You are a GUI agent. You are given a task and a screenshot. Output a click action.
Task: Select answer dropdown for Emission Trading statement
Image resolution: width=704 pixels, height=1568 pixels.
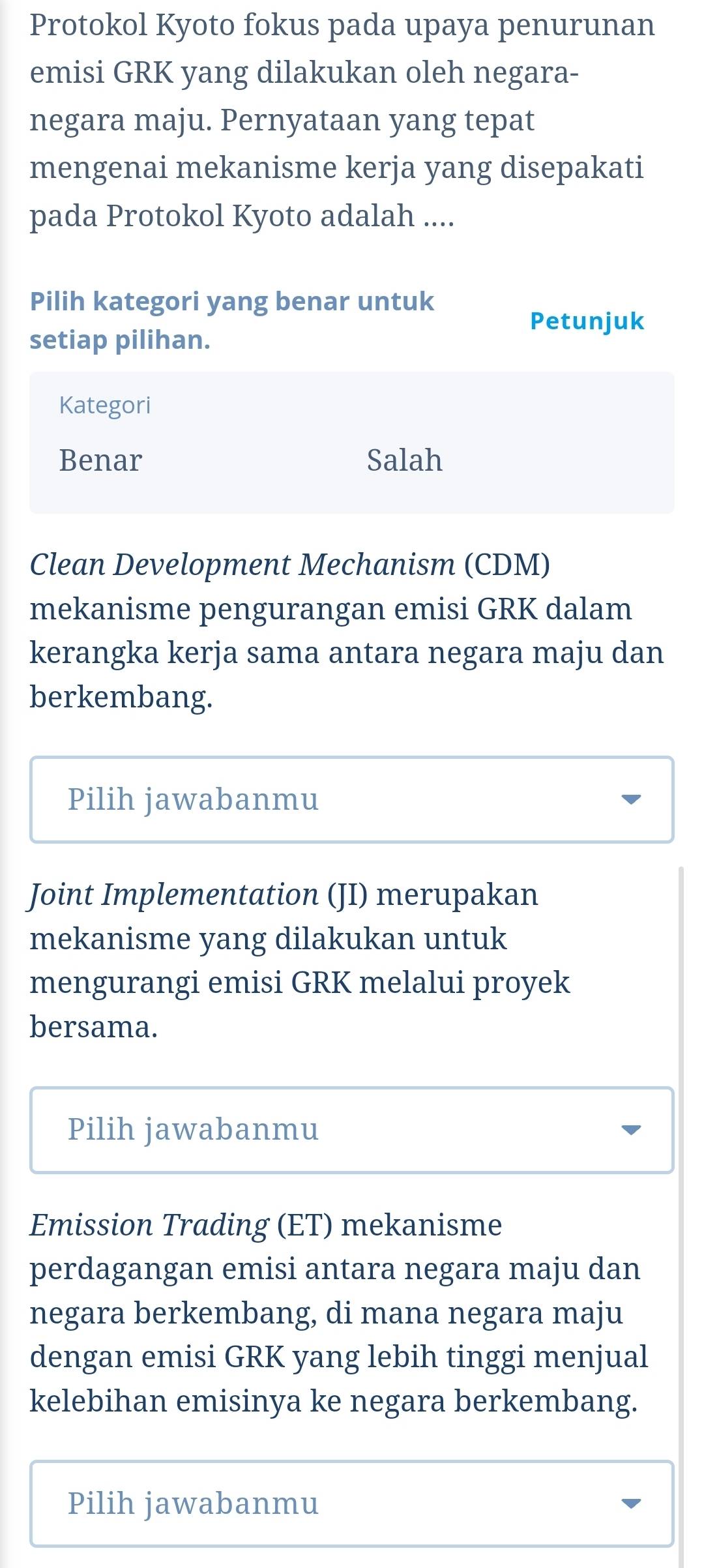tap(352, 1503)
